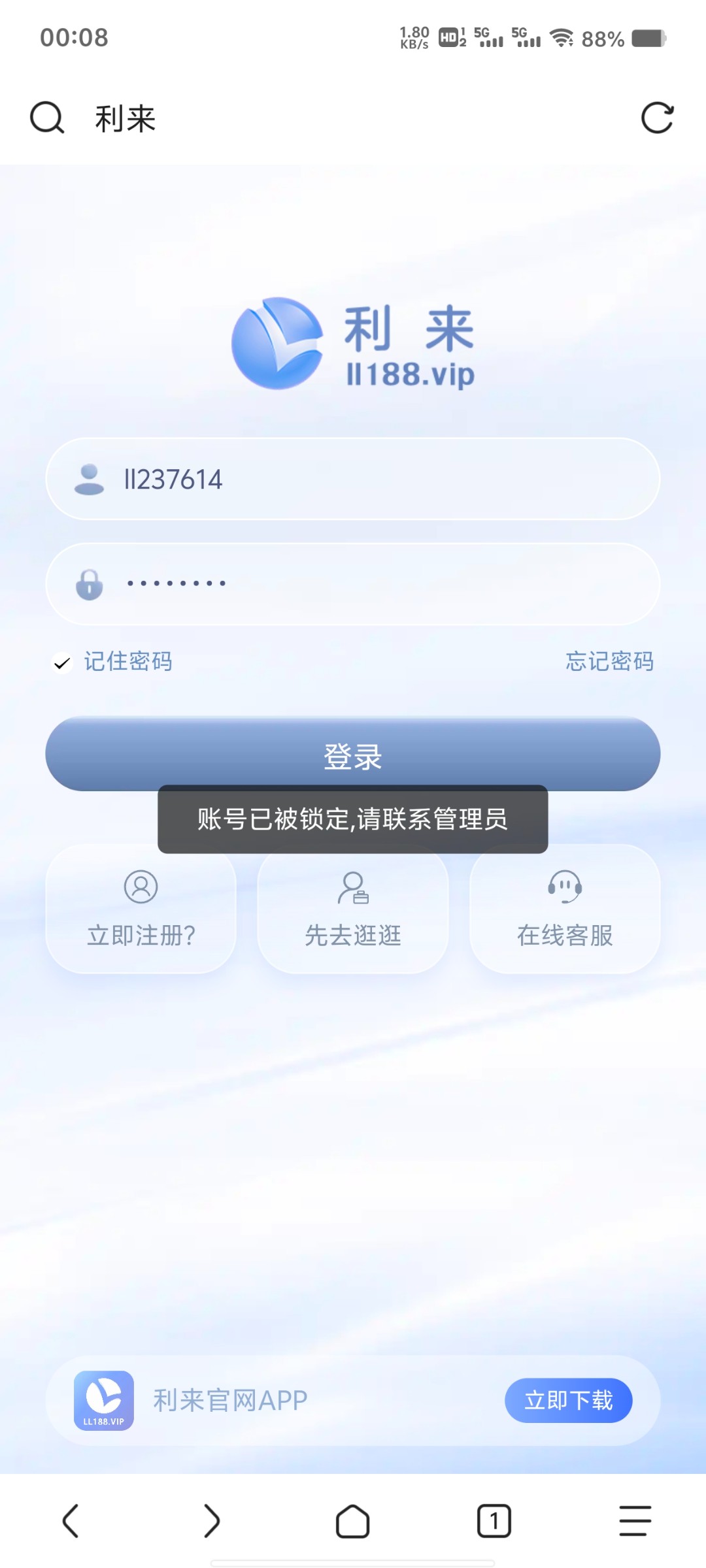The image size is (706, 1568).
Task: Click the password input field
Action: (x=353, y=583)
